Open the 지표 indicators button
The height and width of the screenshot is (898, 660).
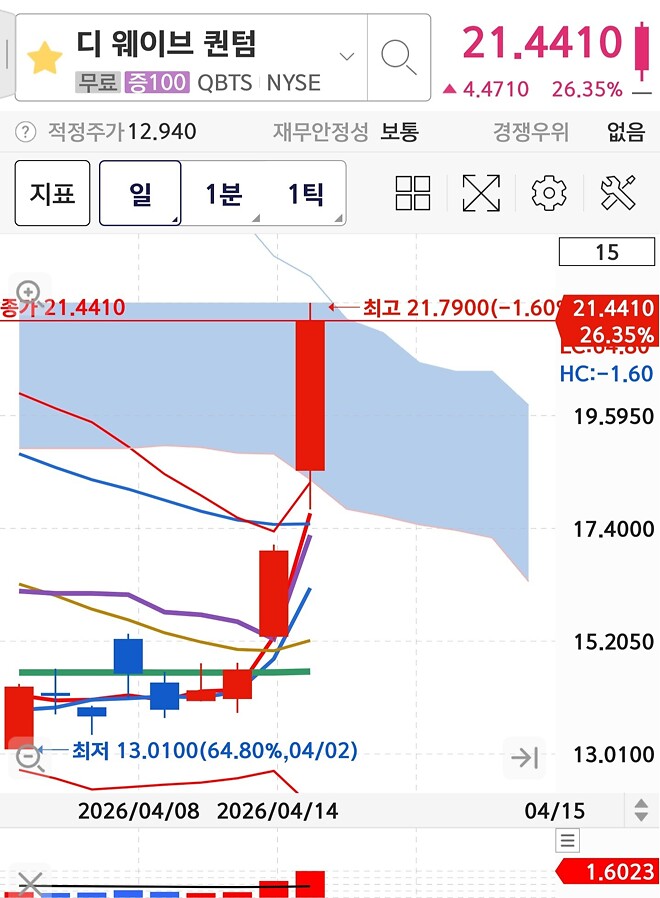[52, 193]
